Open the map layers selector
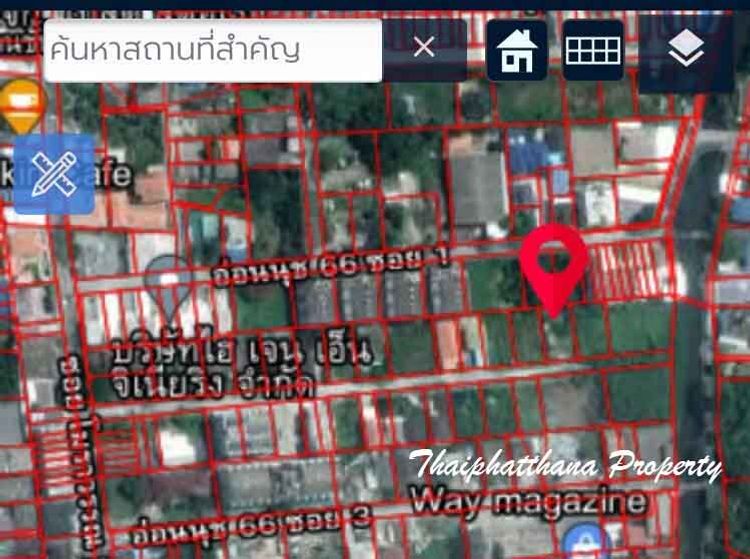 [686, 50]
